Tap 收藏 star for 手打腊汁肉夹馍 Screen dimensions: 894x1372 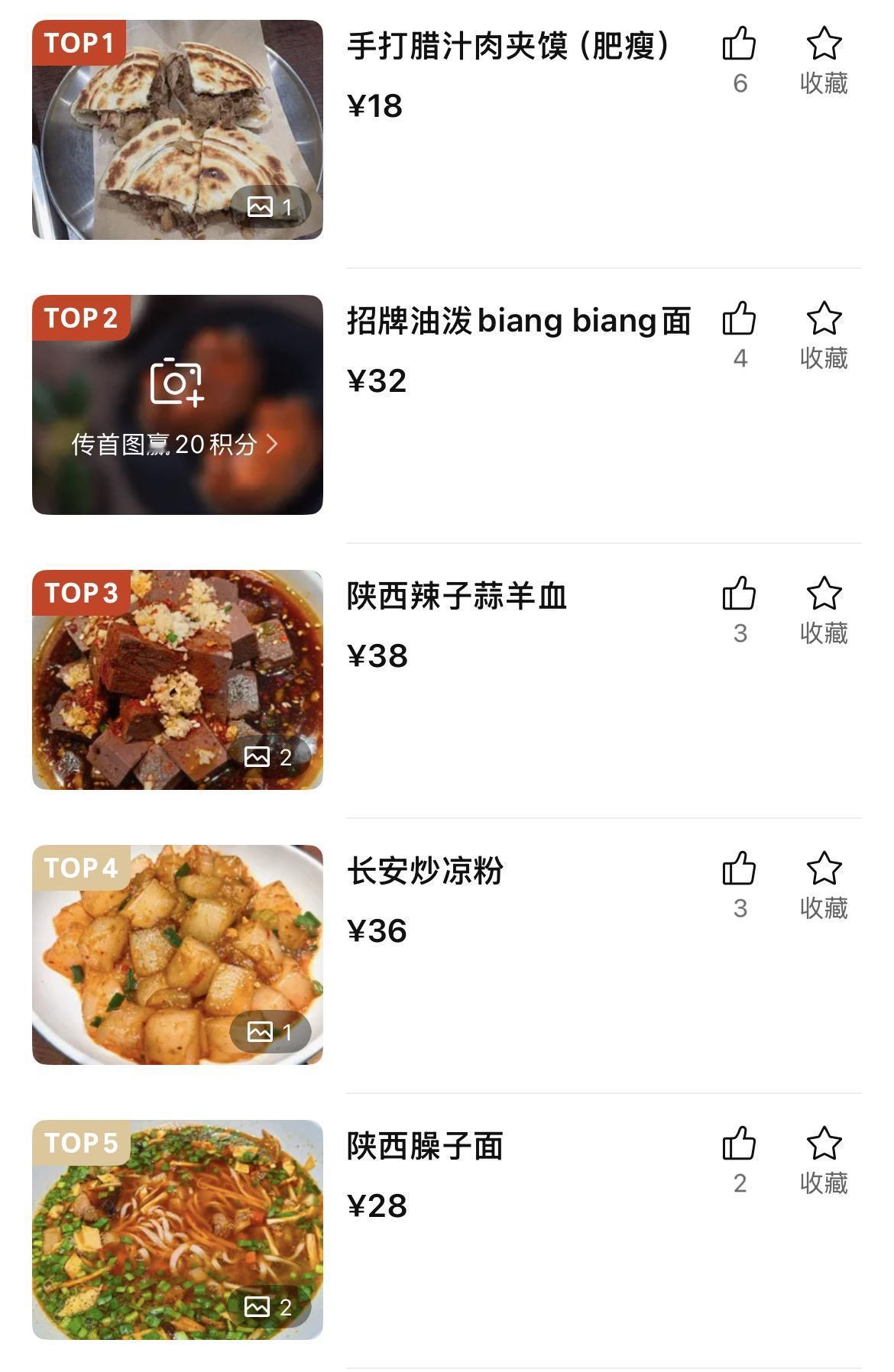coord(824,44)
